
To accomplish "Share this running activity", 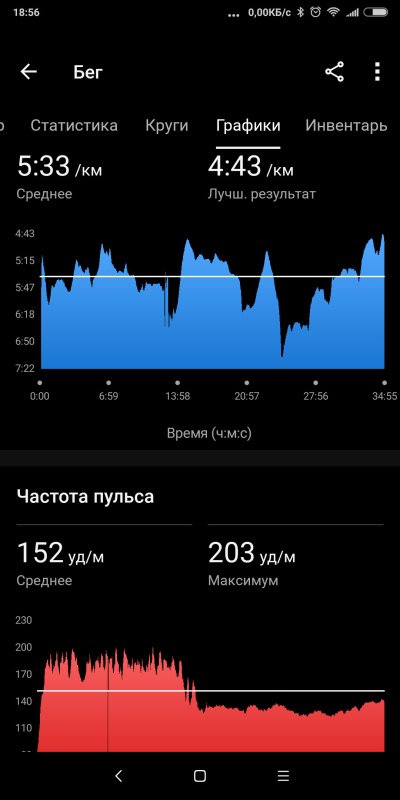I will [x=335, y=72].
